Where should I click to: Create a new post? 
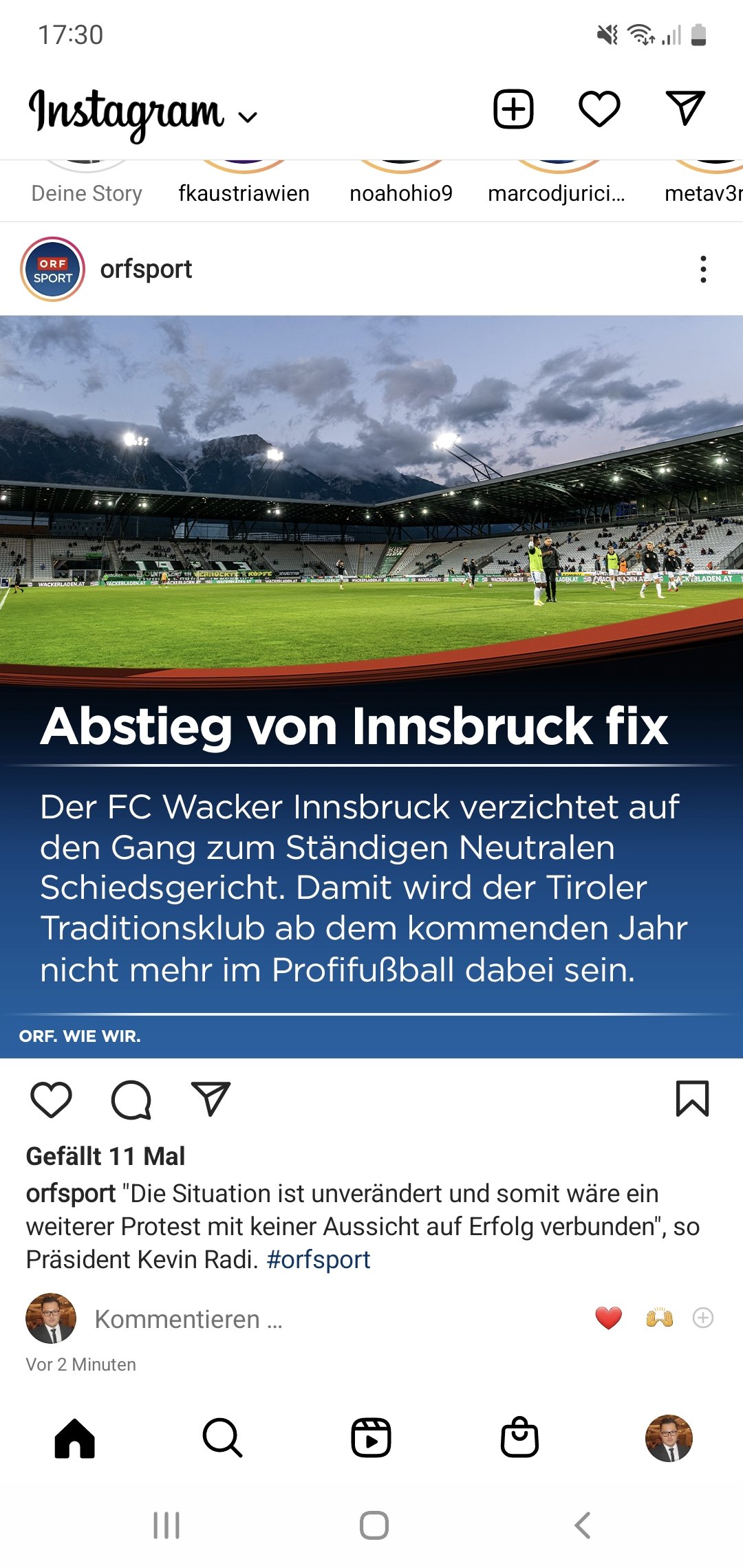pyautogui.click(x=513, y=109)
